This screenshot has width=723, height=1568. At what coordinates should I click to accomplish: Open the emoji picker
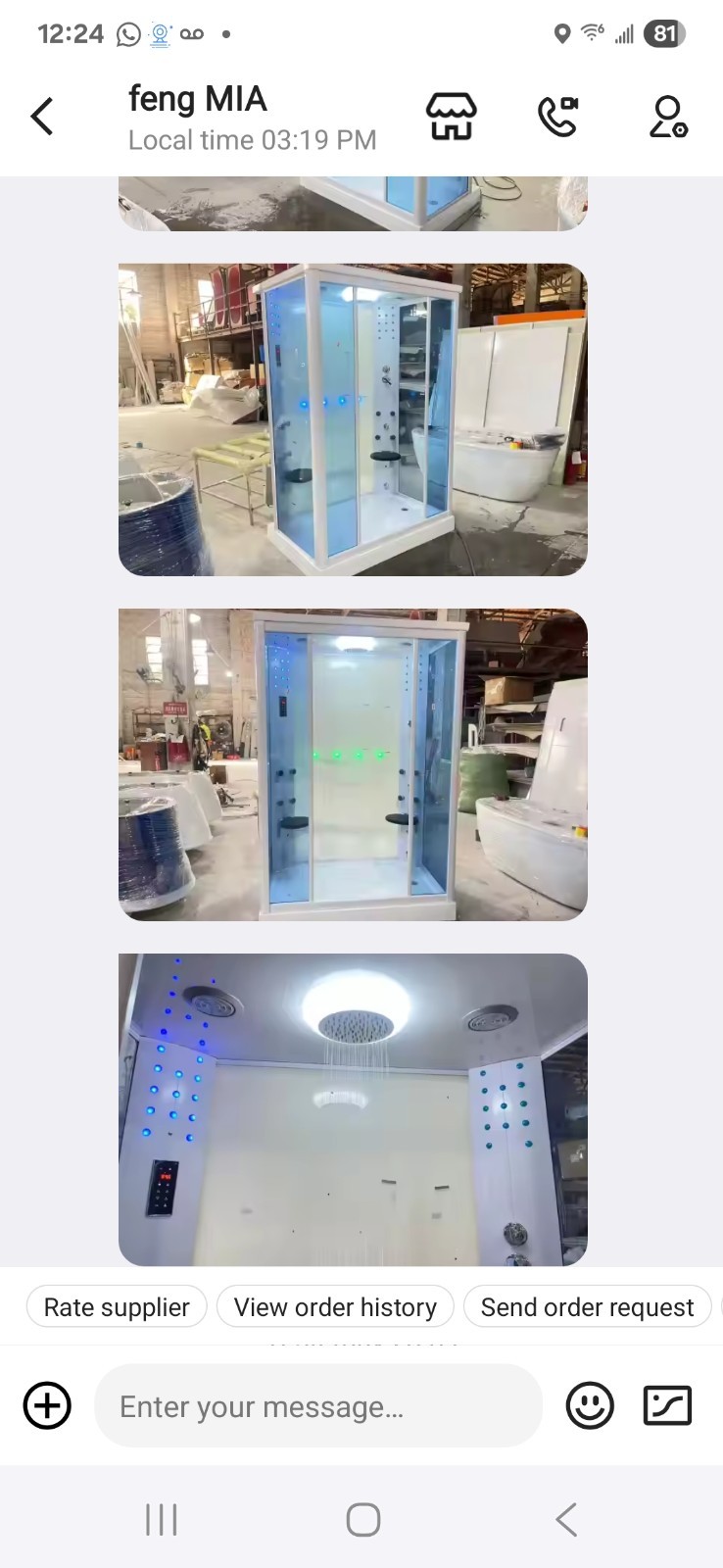point(590,1406)
